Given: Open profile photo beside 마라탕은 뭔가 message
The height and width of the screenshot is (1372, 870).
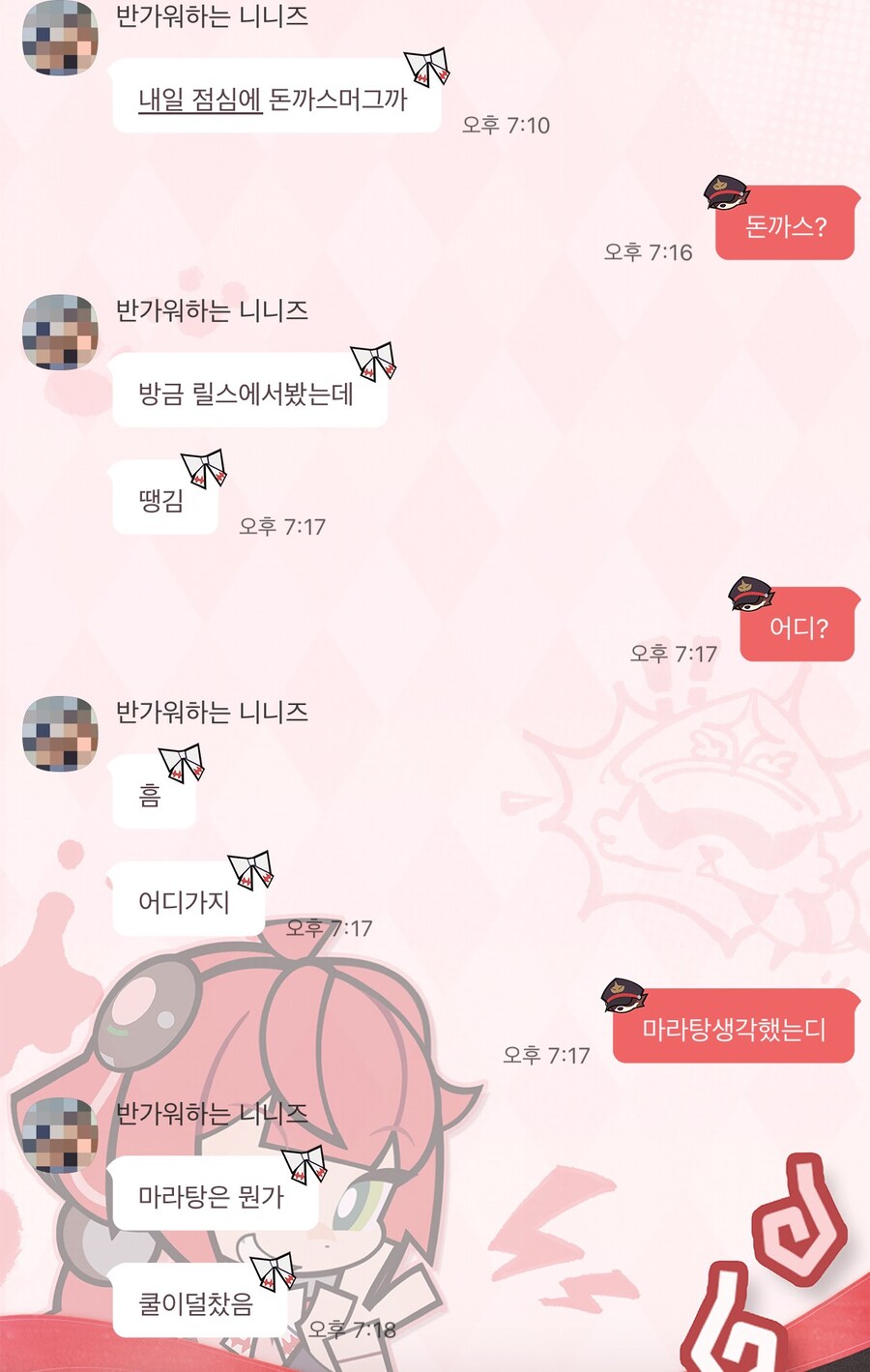Looking at the screenshot, I should tap(60, 1134).
